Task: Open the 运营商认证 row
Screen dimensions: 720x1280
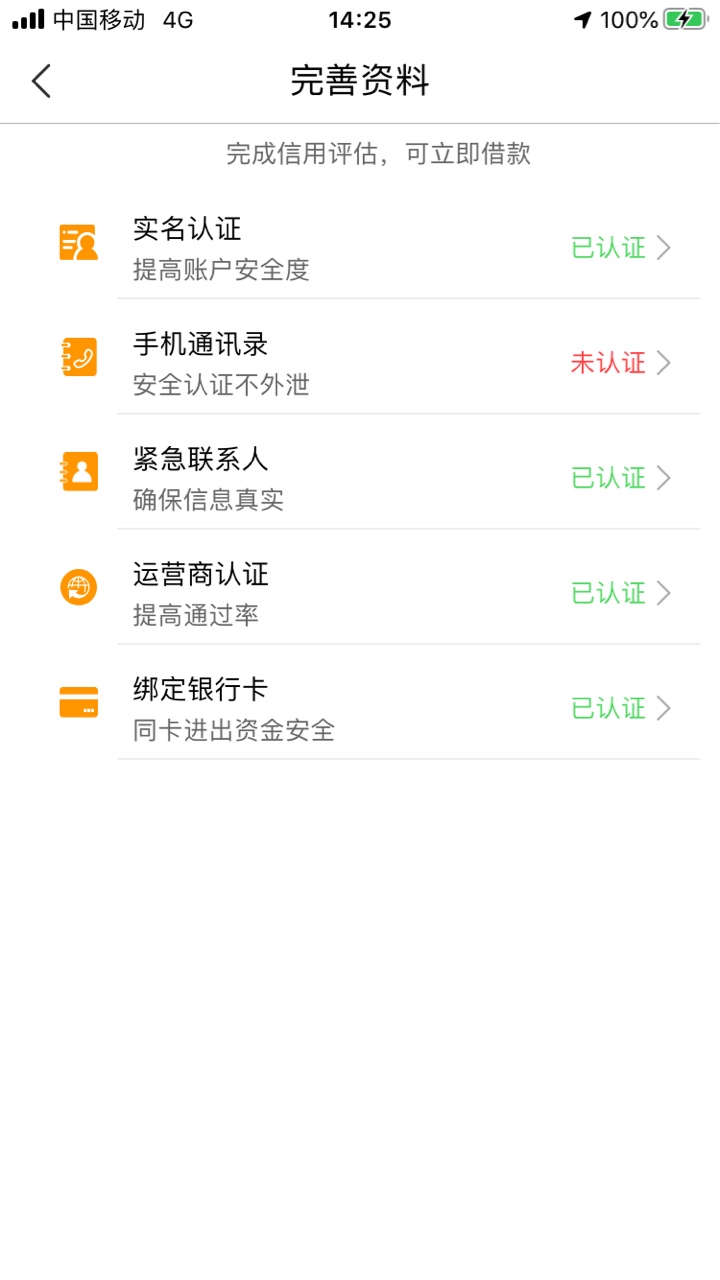Action: (360, 592)
